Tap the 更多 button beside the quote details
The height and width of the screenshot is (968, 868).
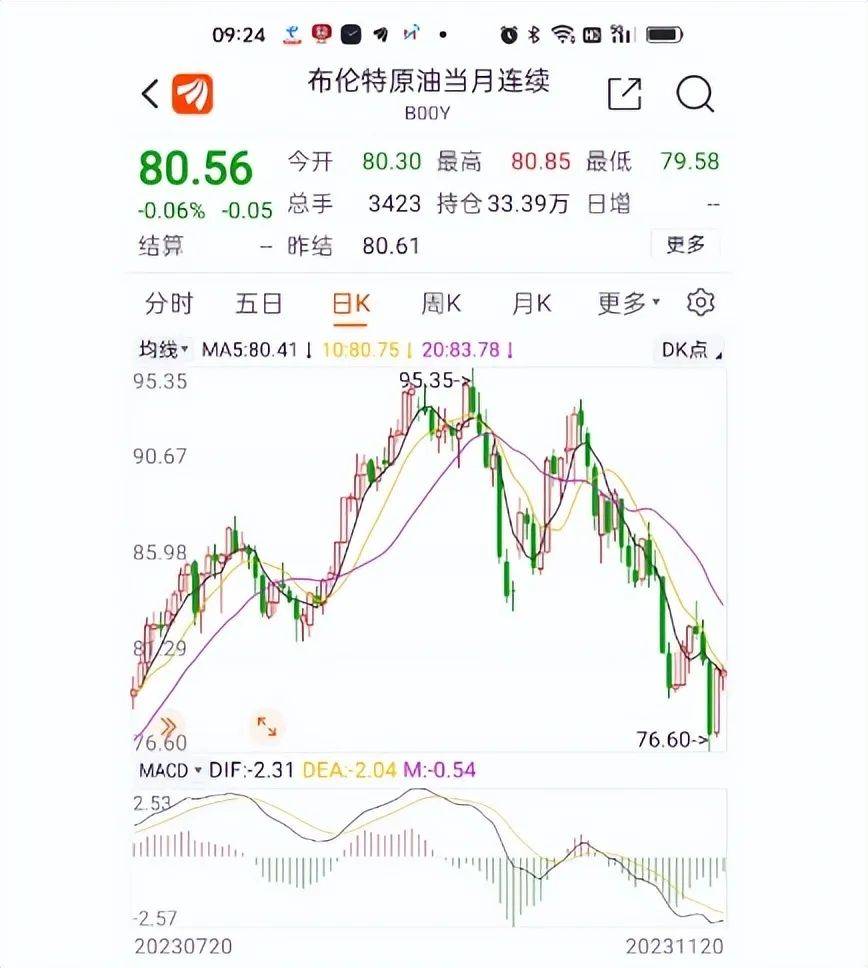(x=685, y=245)
